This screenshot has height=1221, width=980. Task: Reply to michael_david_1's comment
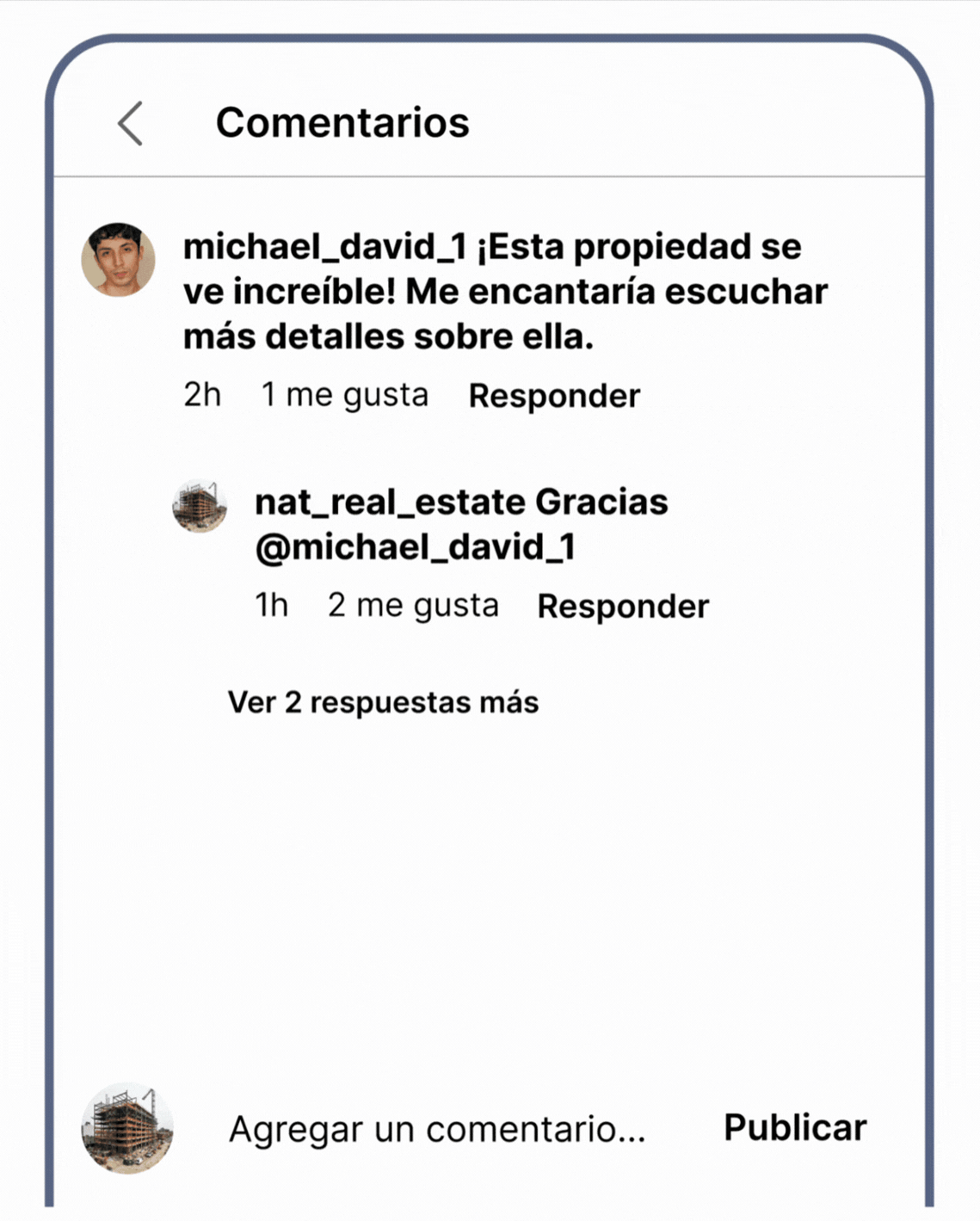coord(554,396)
